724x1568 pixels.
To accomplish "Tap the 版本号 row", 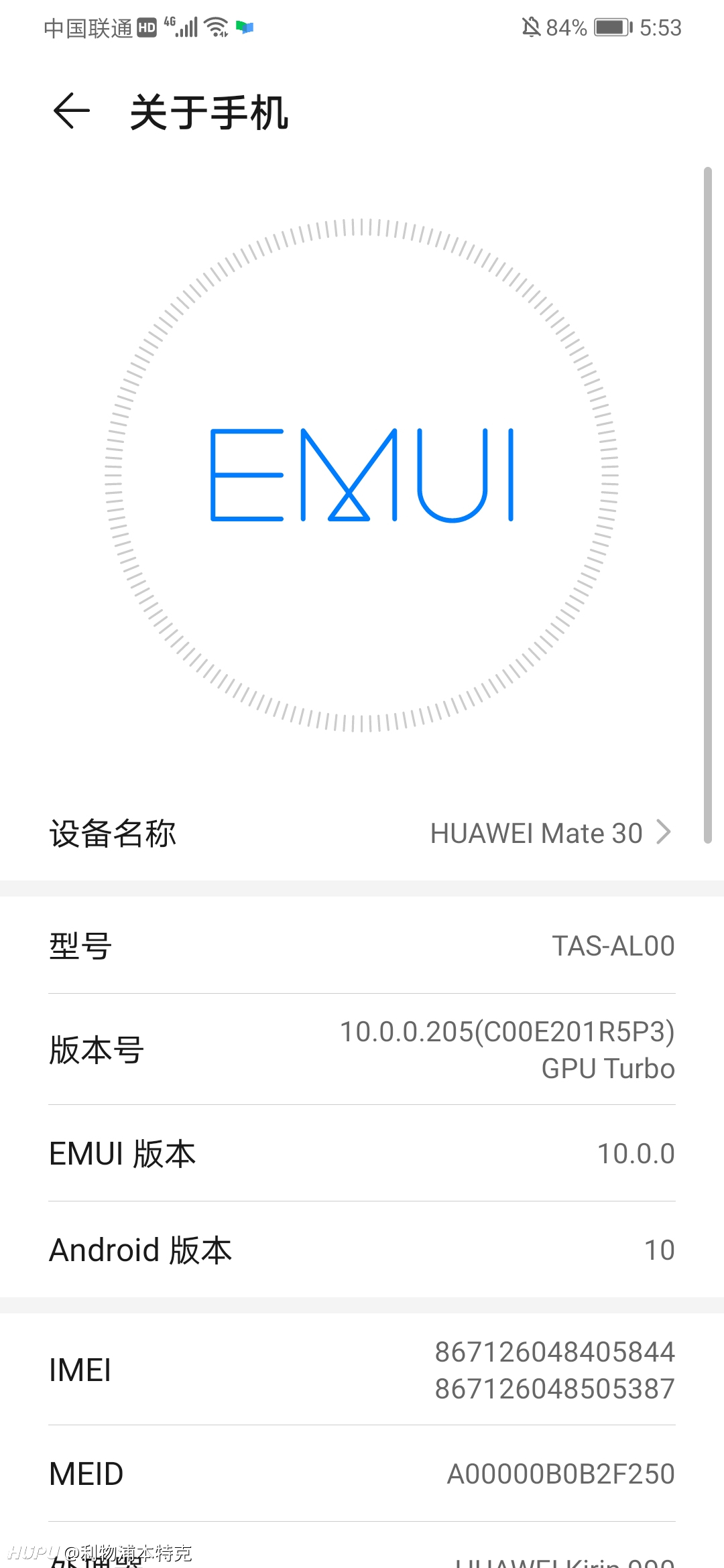I will [x=362, y=1049].
